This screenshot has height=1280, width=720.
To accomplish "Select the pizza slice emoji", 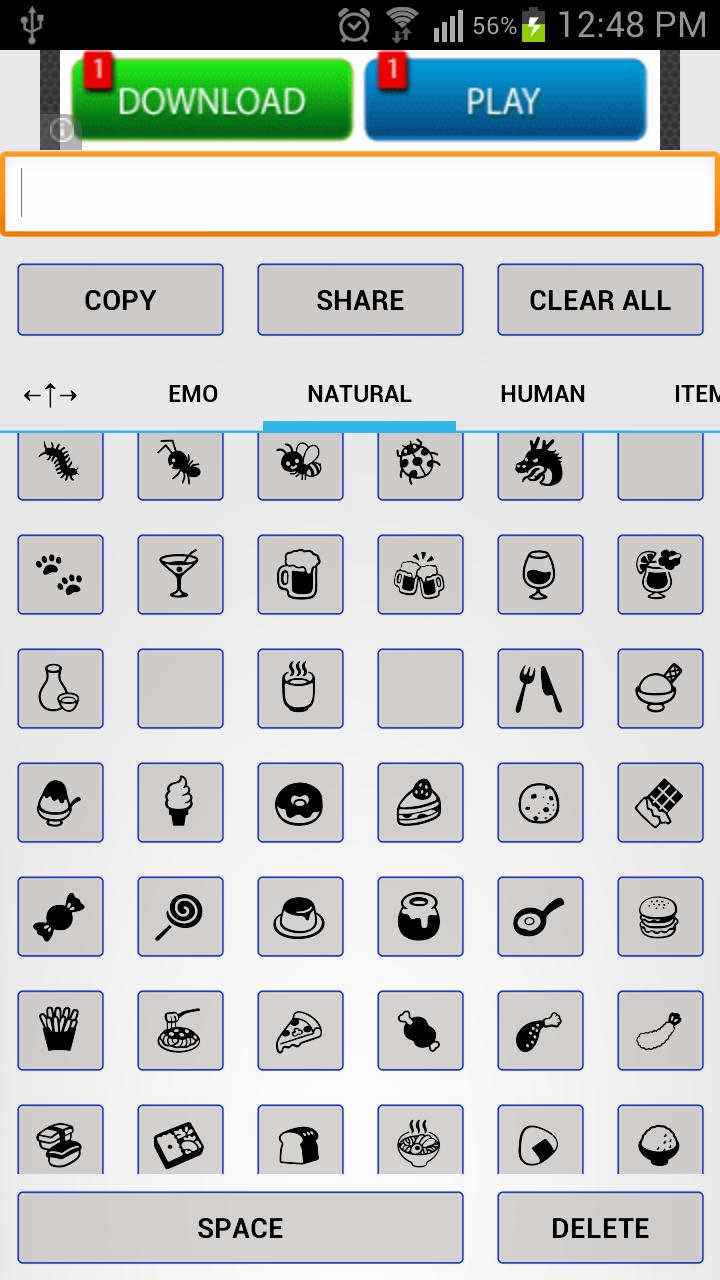I will 300,1031.
